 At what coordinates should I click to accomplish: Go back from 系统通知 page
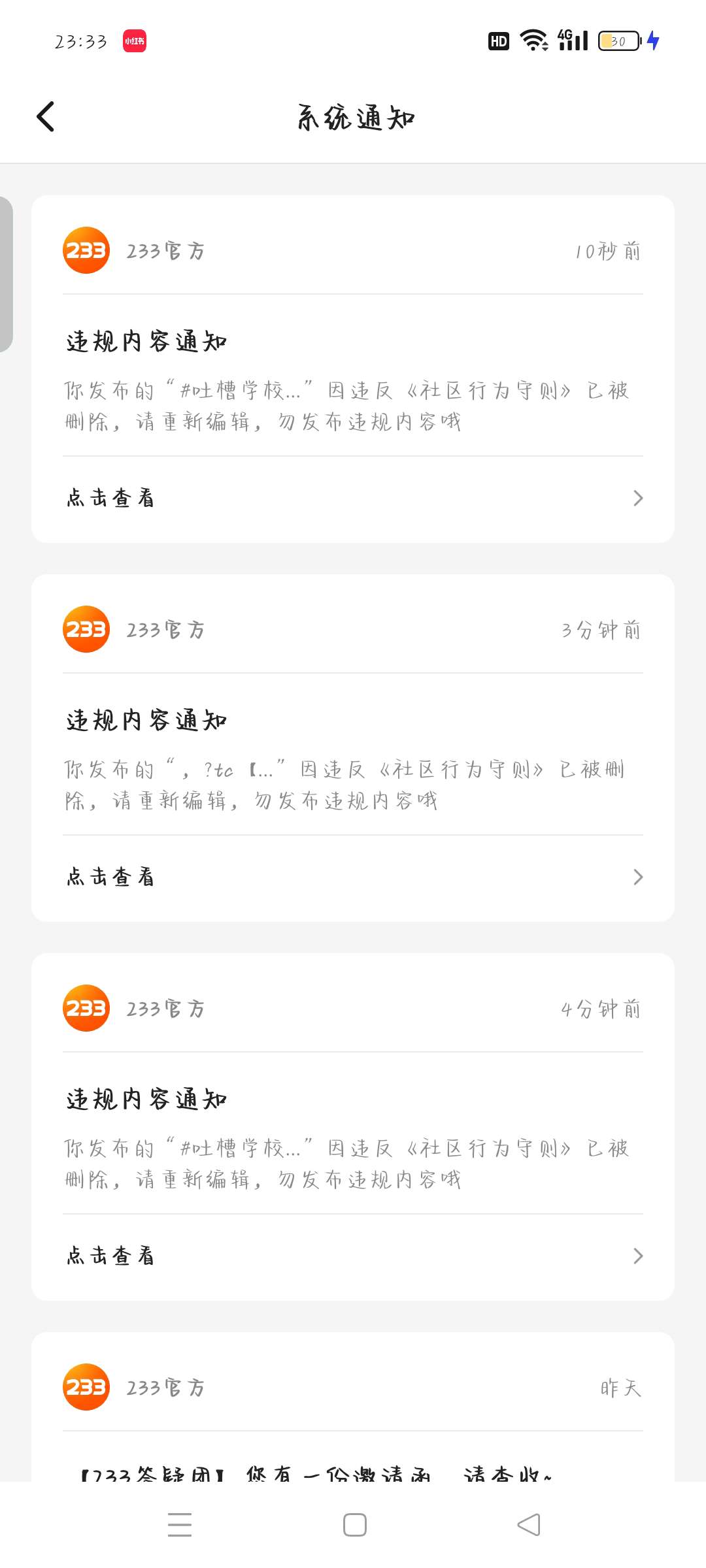click(46, 118)
